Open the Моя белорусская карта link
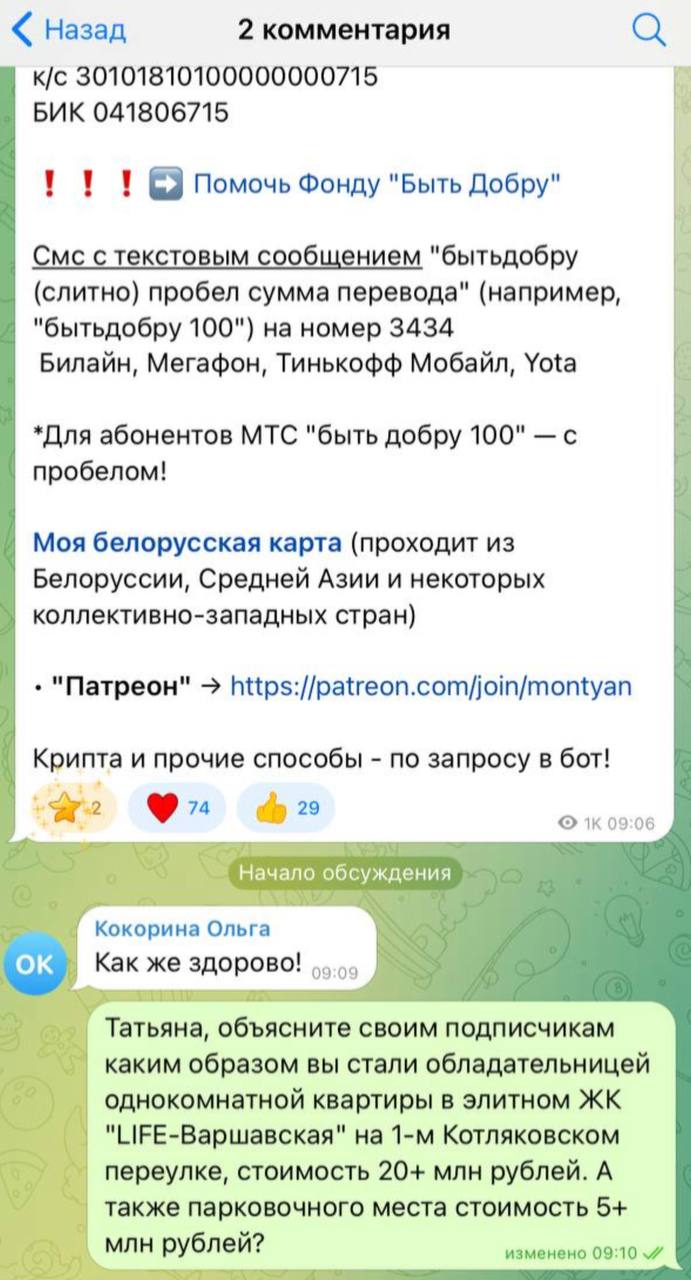Viewport: 691px width, 1280px height. (188, 543)
